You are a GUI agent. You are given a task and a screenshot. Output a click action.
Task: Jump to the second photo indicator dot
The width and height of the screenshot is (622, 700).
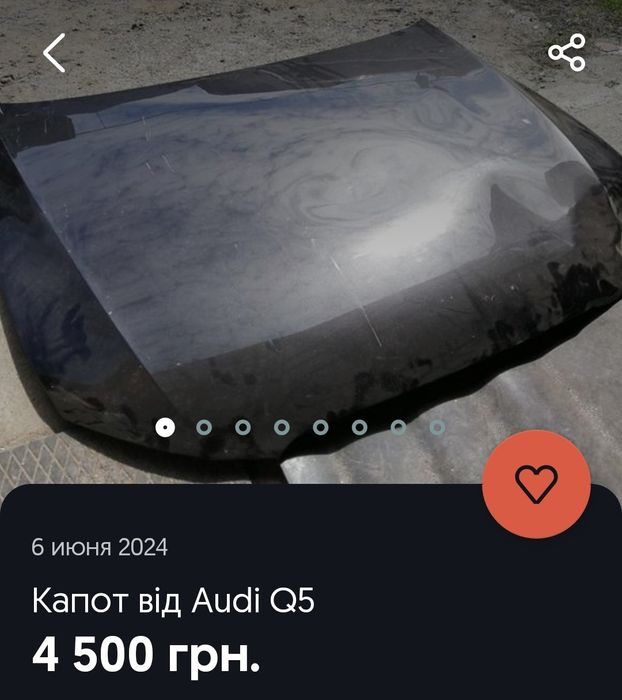pos(204,427)
